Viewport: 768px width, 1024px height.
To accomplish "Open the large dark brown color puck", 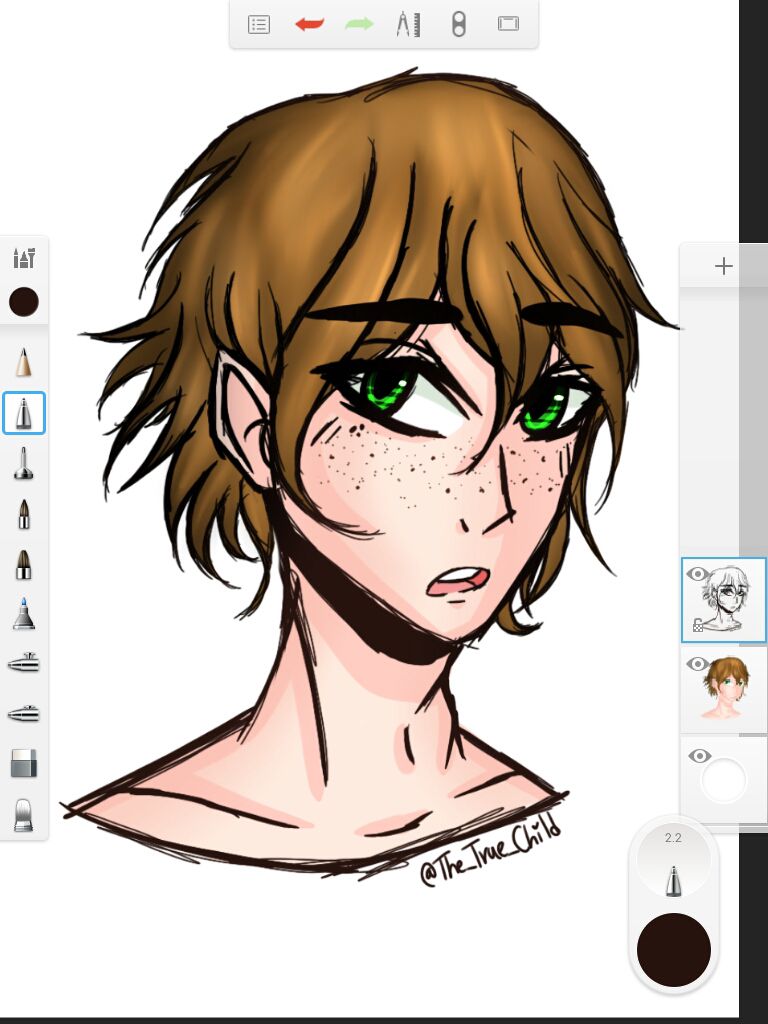I will tap(674, 949).
